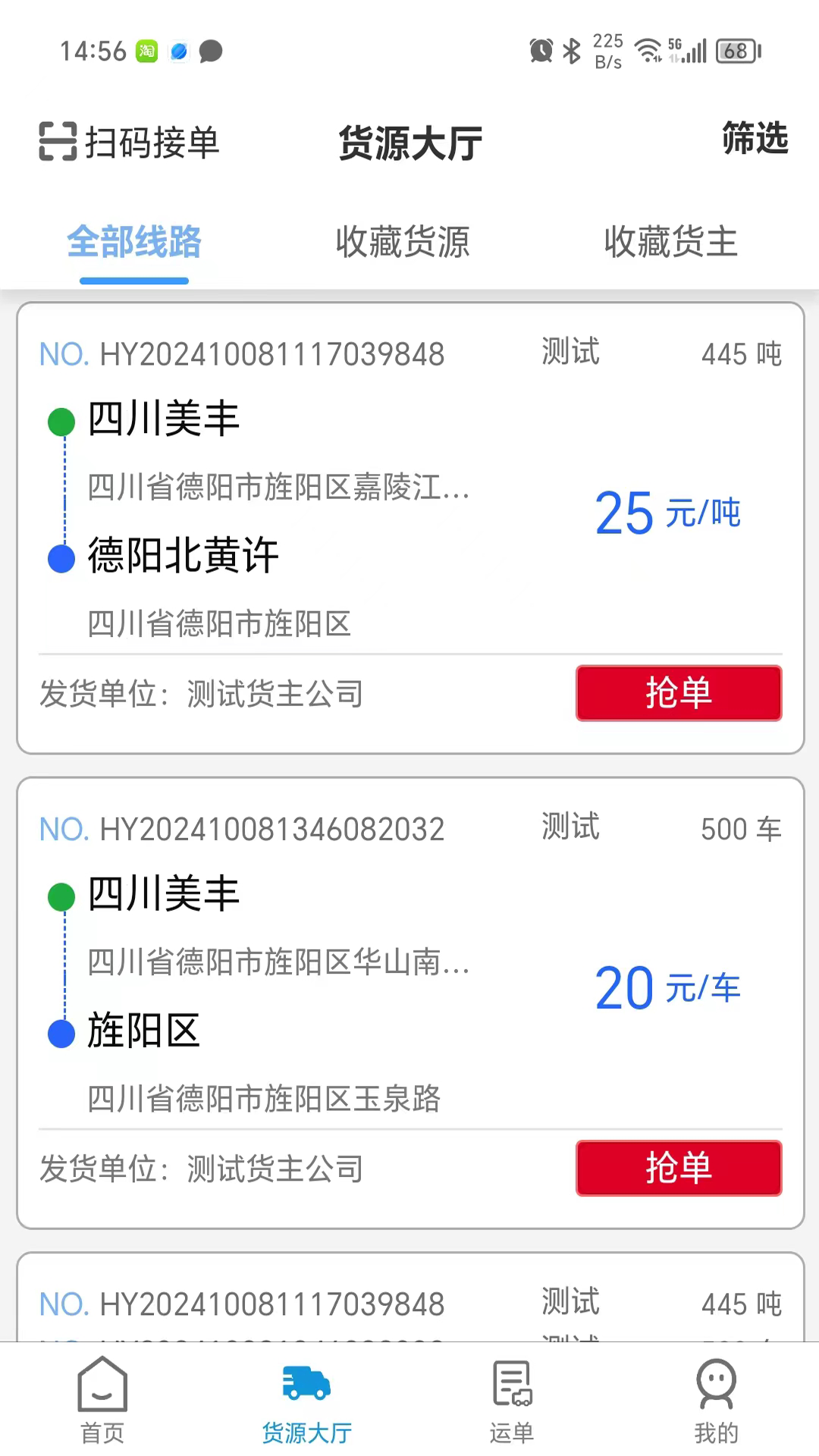The width and height of the screenshot is (819, 1456).
Task: Tap the battery indicator showing 68
Action: click(737, 50)
